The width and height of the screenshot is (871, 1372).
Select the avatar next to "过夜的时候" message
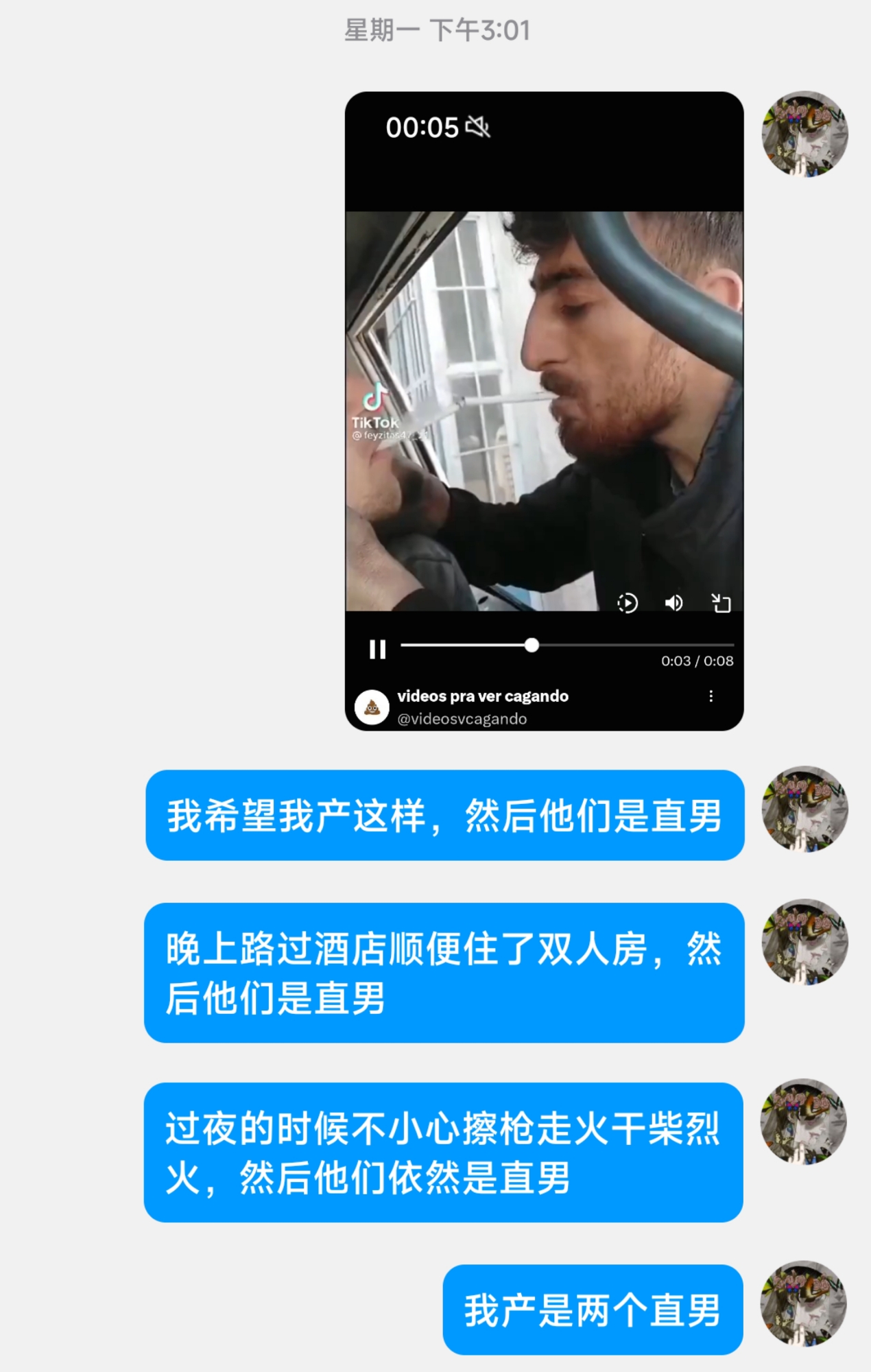click(803, 1122)
